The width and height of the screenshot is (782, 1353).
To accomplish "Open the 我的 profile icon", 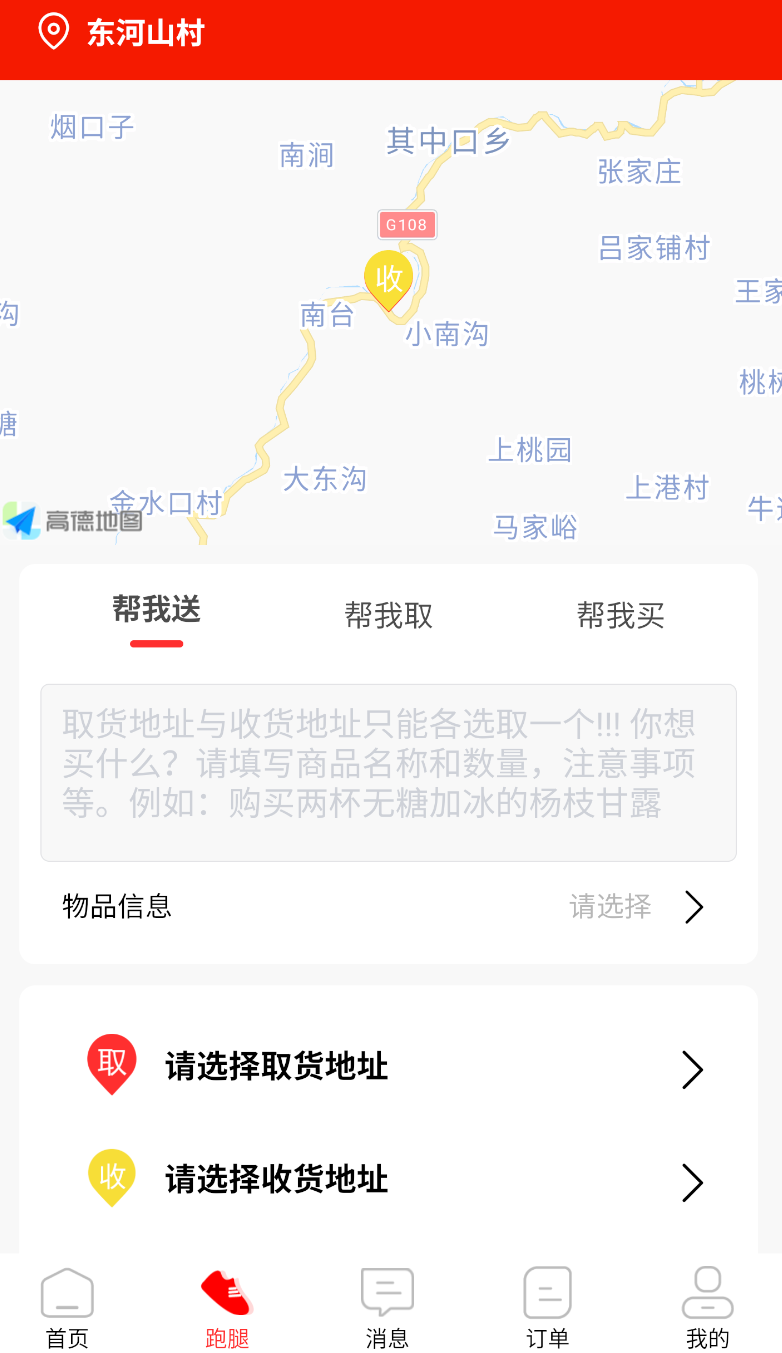I will click(707, 1293).
